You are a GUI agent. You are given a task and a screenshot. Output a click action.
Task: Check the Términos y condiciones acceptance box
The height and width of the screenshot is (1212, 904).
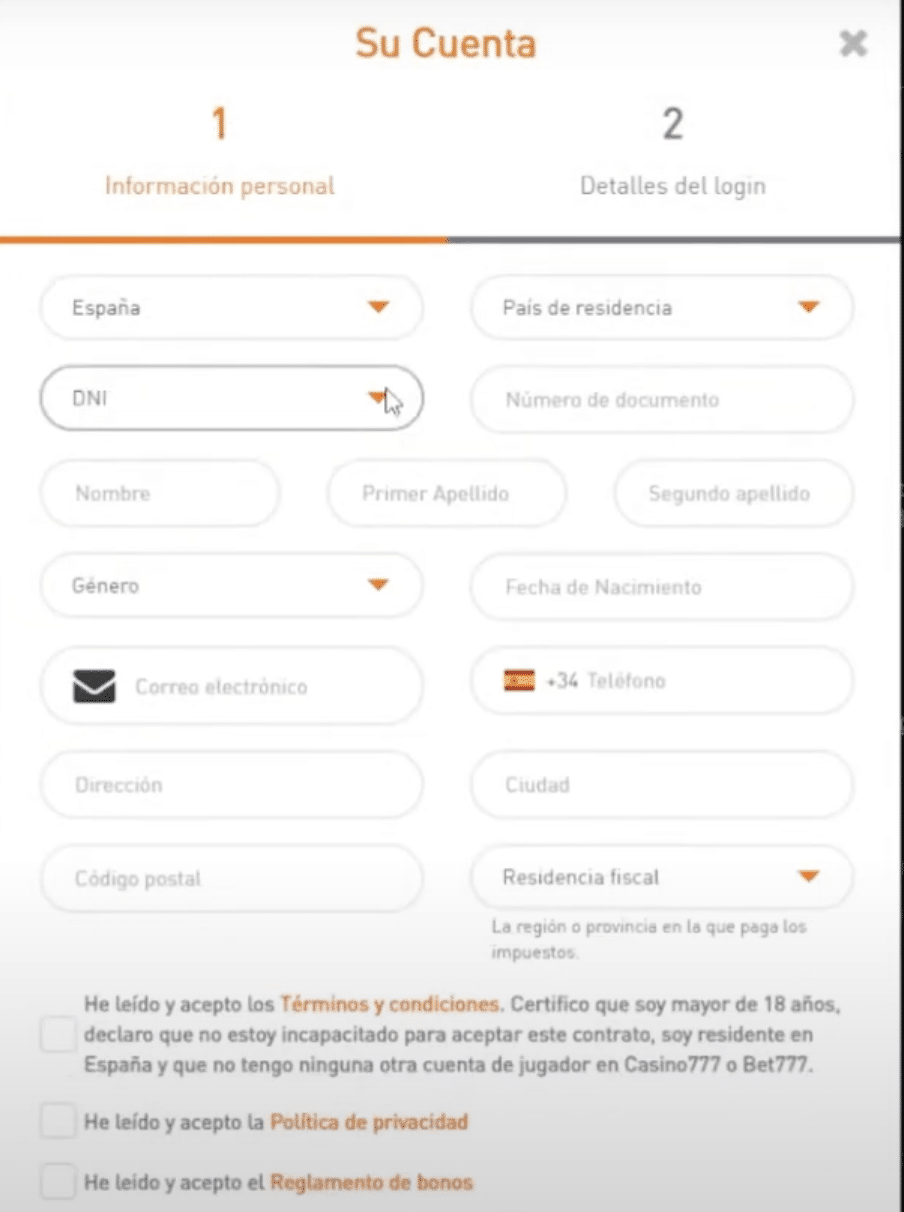coord(57,1035)
